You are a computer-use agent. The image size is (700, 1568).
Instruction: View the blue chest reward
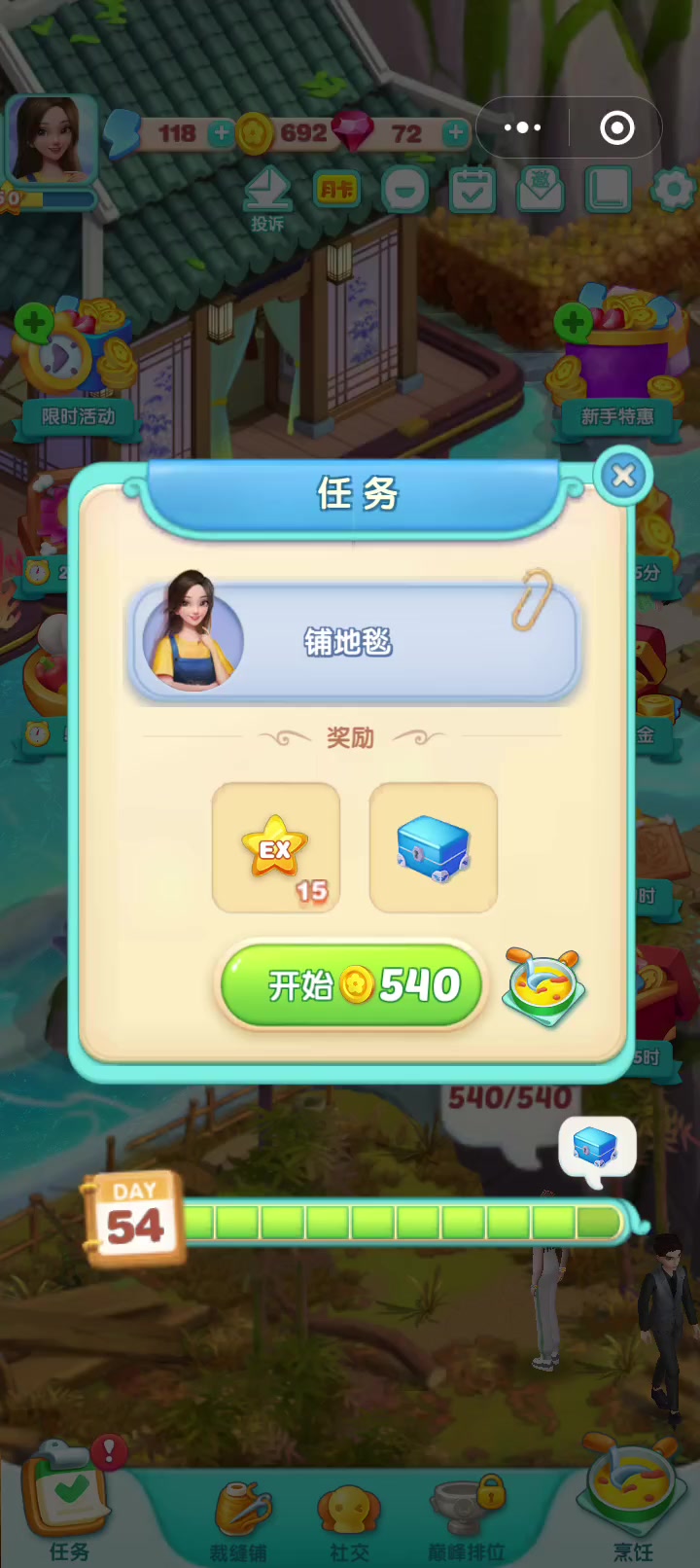click(434, 848)
